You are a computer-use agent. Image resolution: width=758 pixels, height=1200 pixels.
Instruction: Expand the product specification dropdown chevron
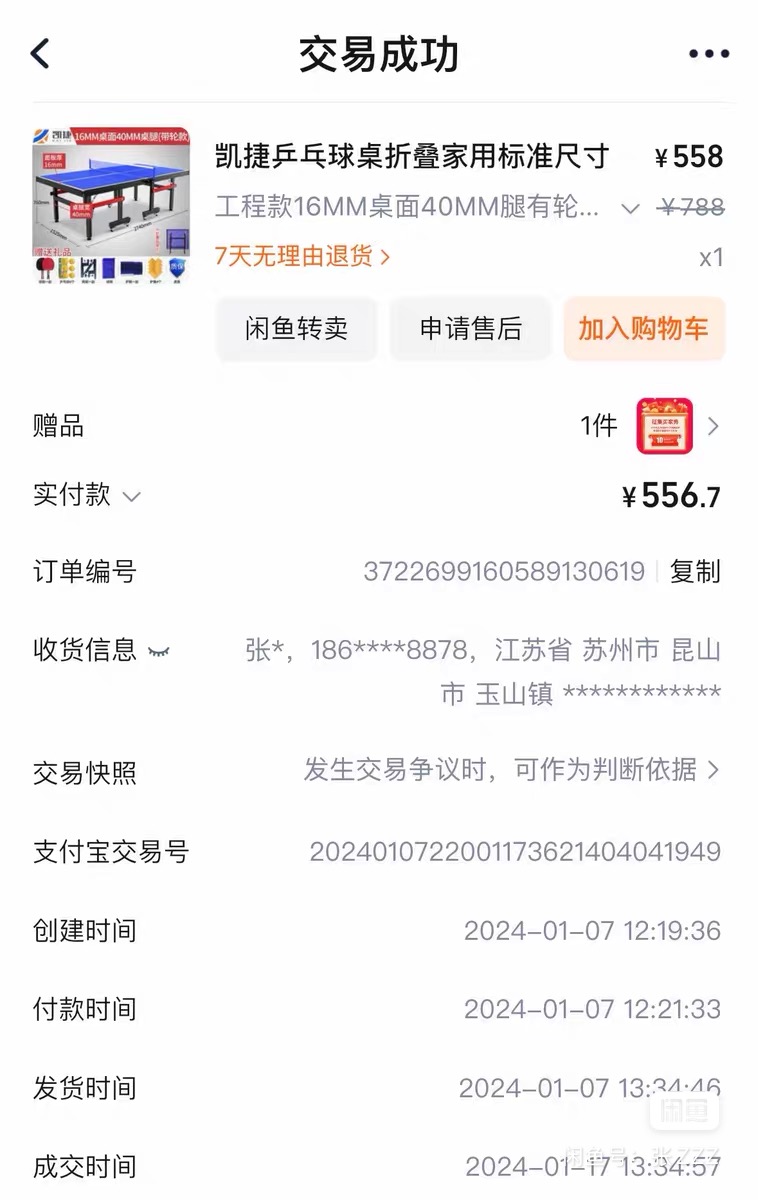pyautogui.click(x=630, y=209)
